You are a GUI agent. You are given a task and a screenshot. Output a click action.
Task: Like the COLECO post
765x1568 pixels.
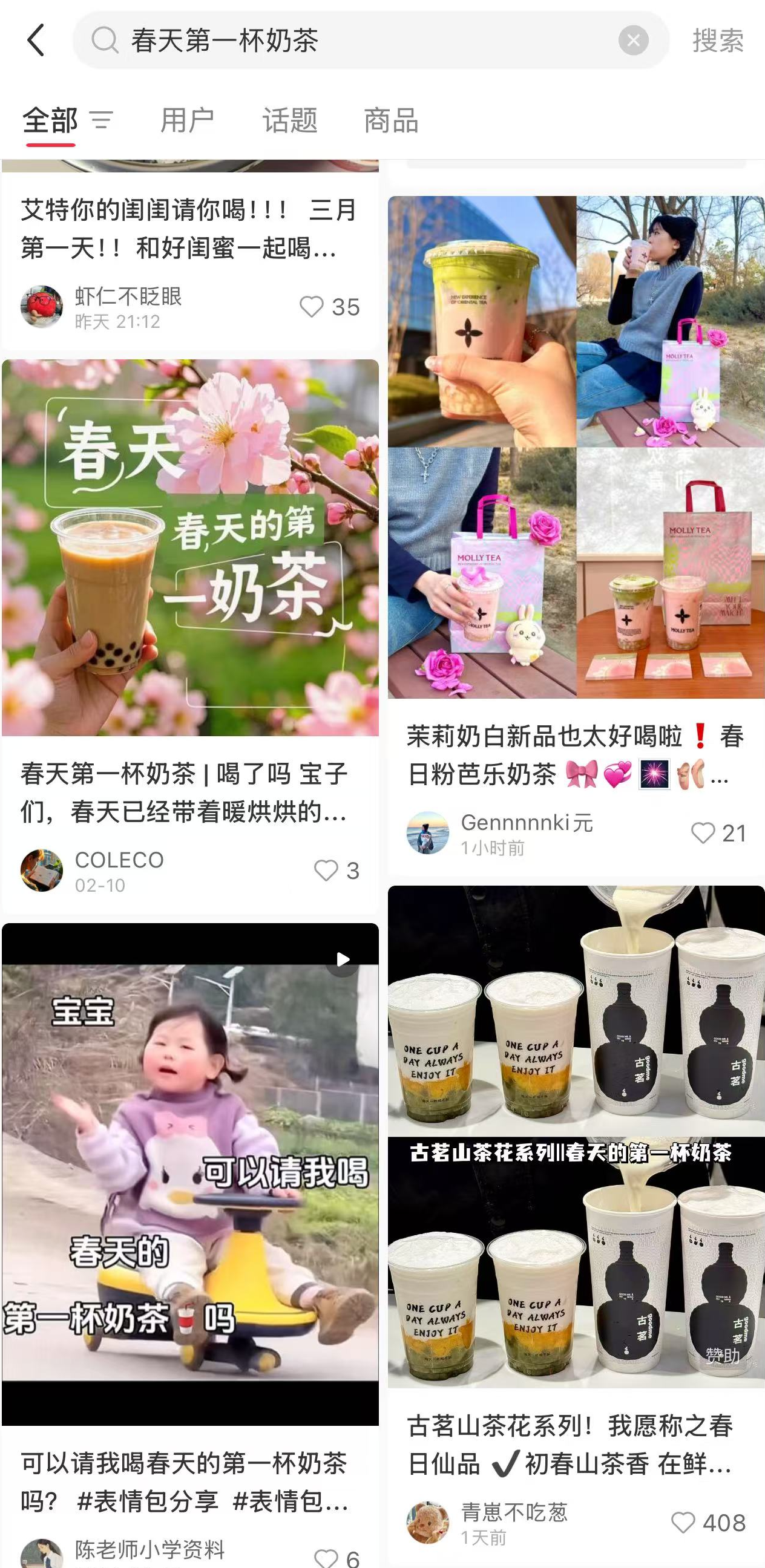(326, 871)
